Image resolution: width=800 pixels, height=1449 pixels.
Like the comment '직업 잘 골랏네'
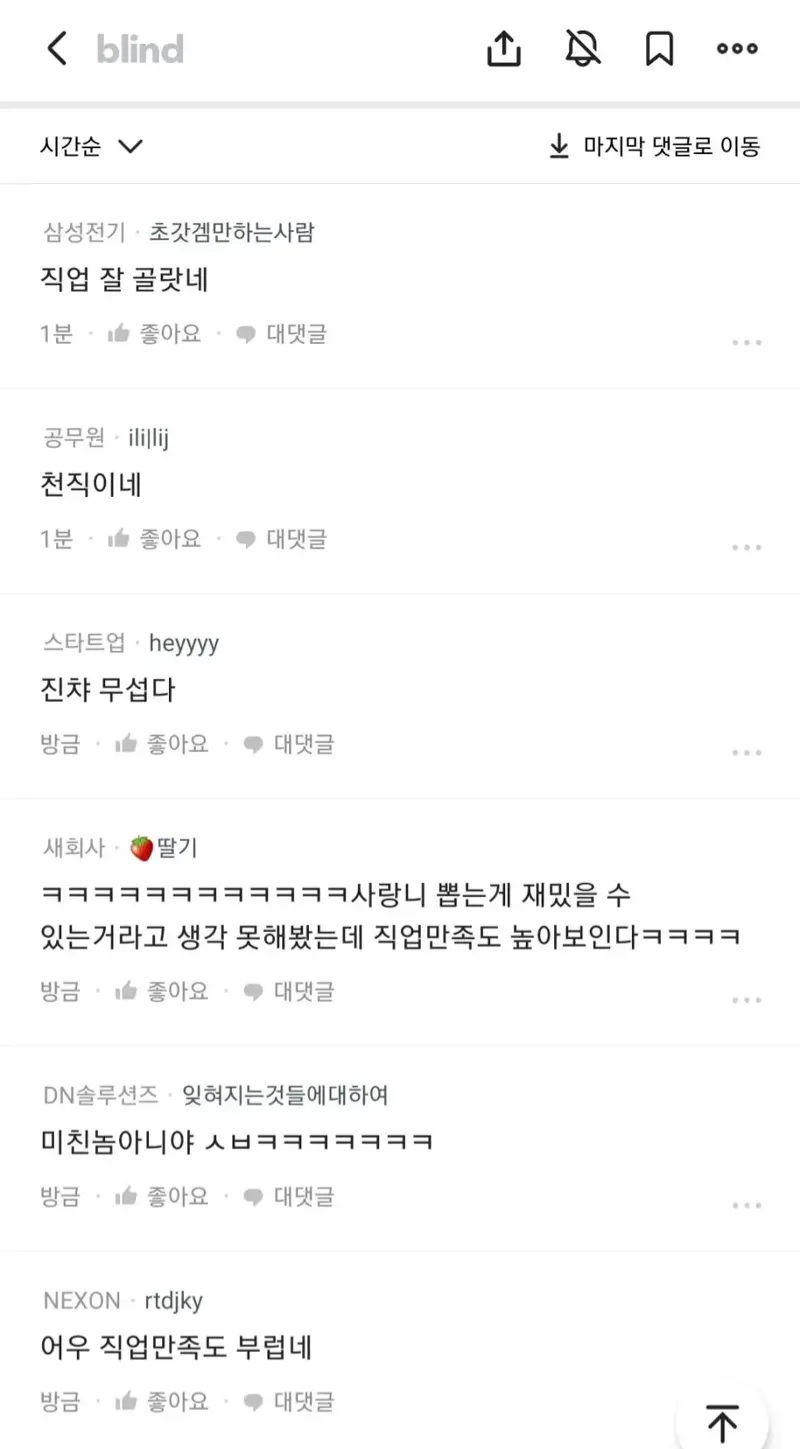[154, 334]
